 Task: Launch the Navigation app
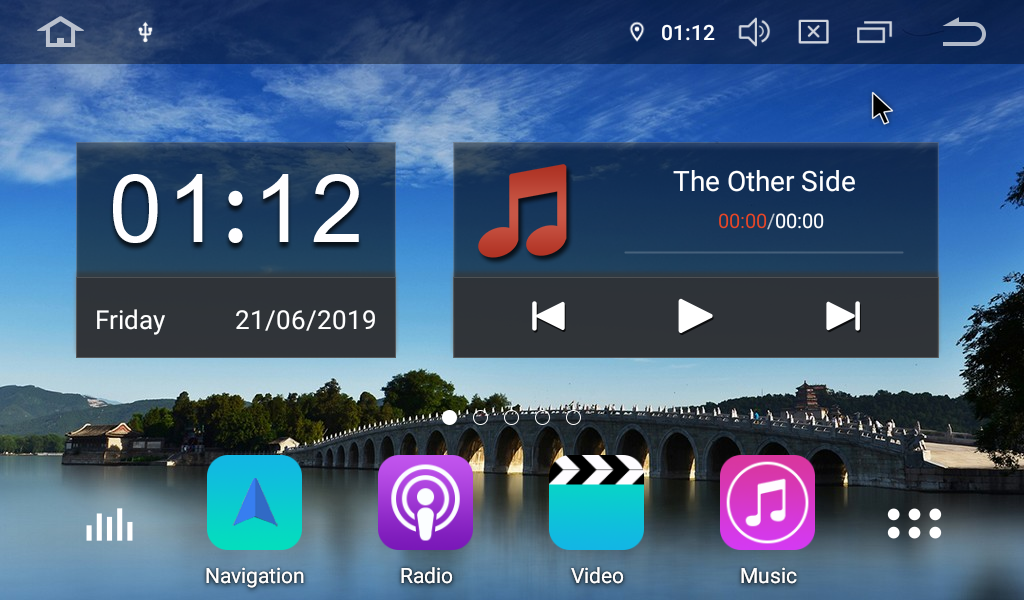(x=254, y=502)
